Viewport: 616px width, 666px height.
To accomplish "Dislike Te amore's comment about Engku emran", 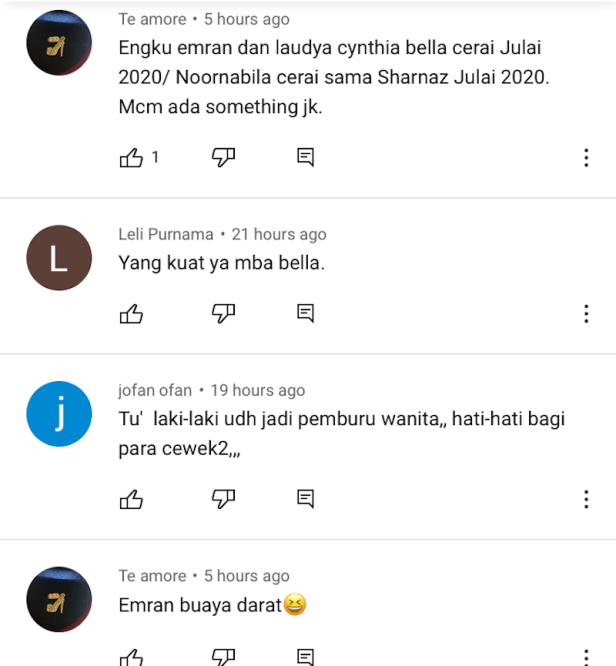I will tap(223, 157).
